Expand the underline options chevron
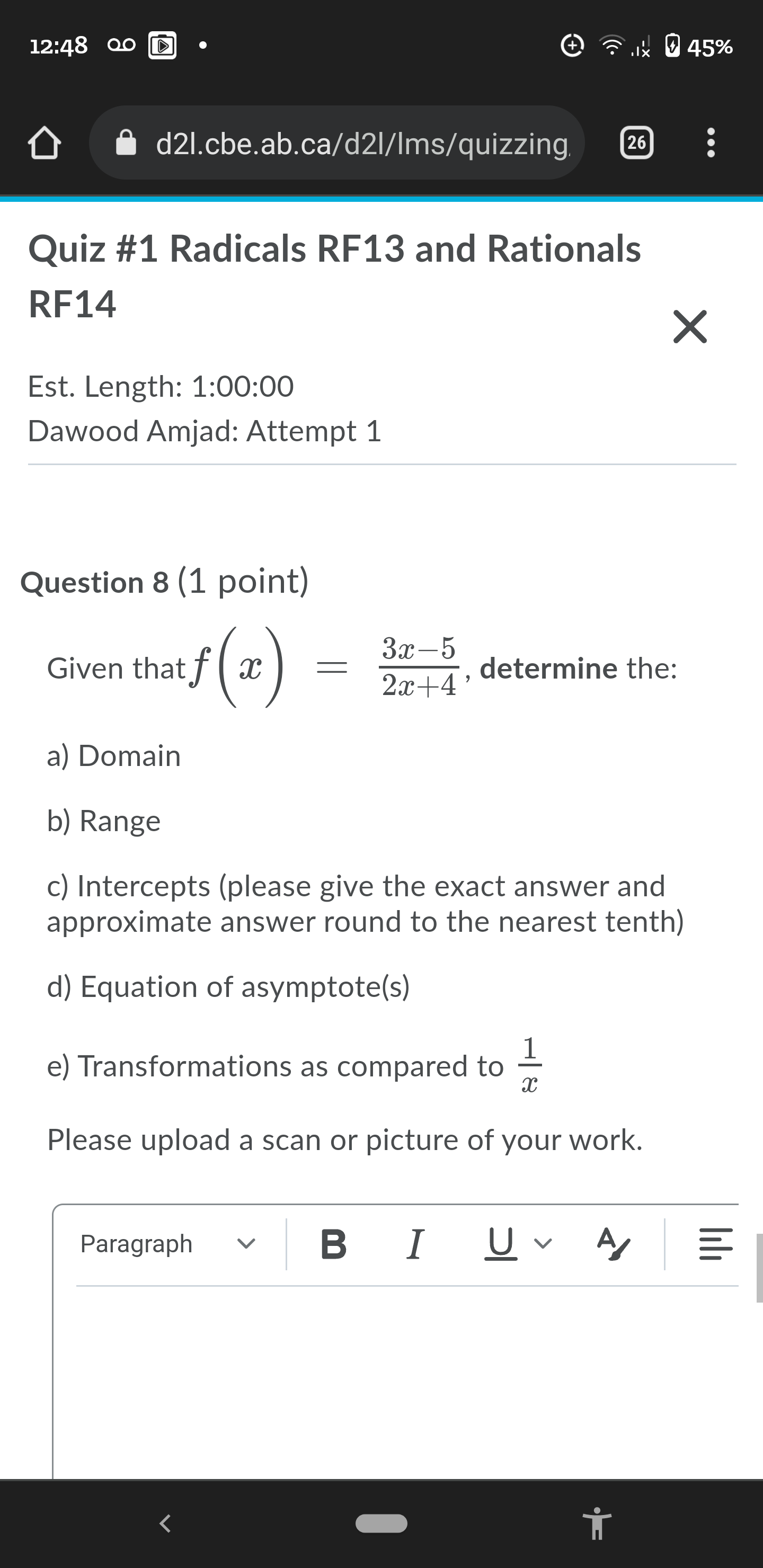The height and width of the screenshot is (1568, 763). (543, 1244)
